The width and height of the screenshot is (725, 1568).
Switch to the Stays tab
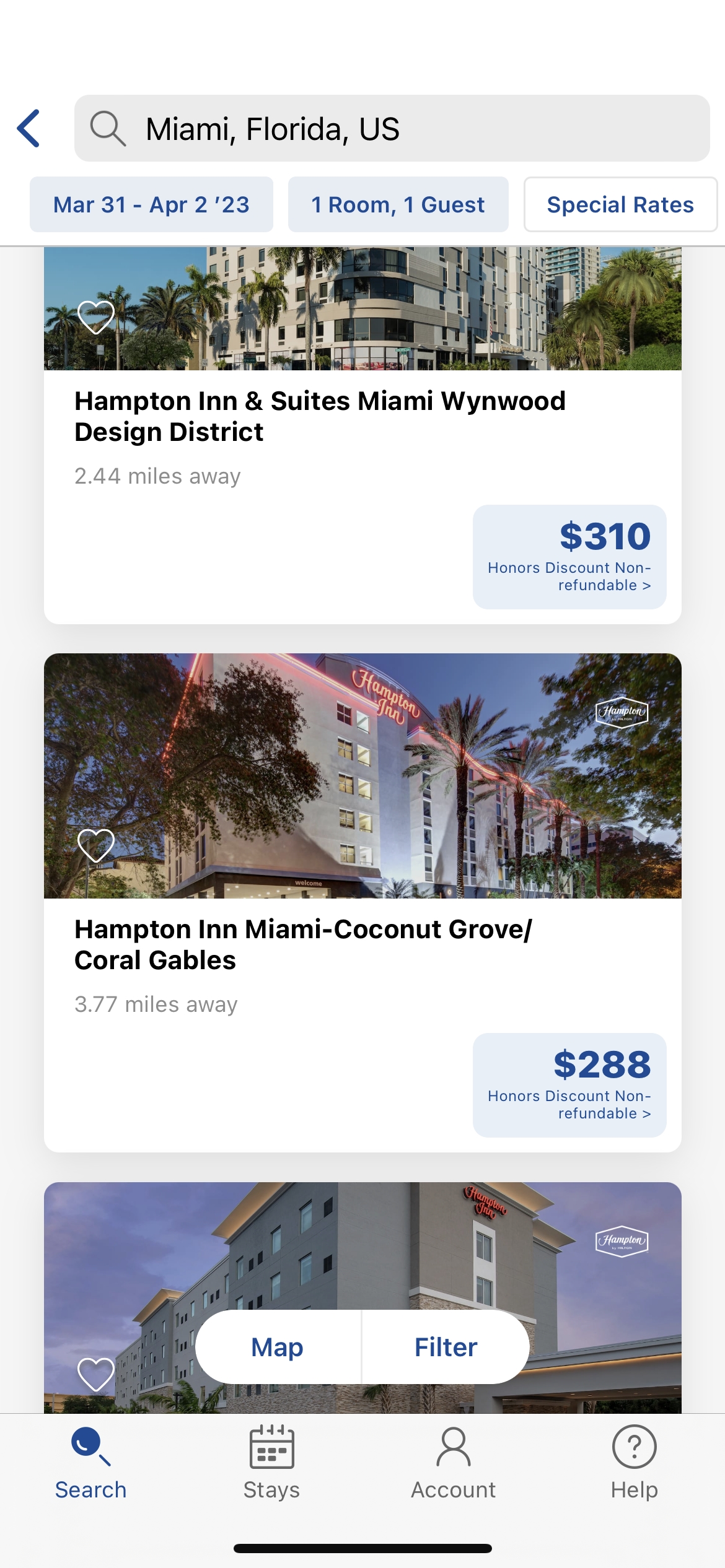click(x=271, y=1462)
